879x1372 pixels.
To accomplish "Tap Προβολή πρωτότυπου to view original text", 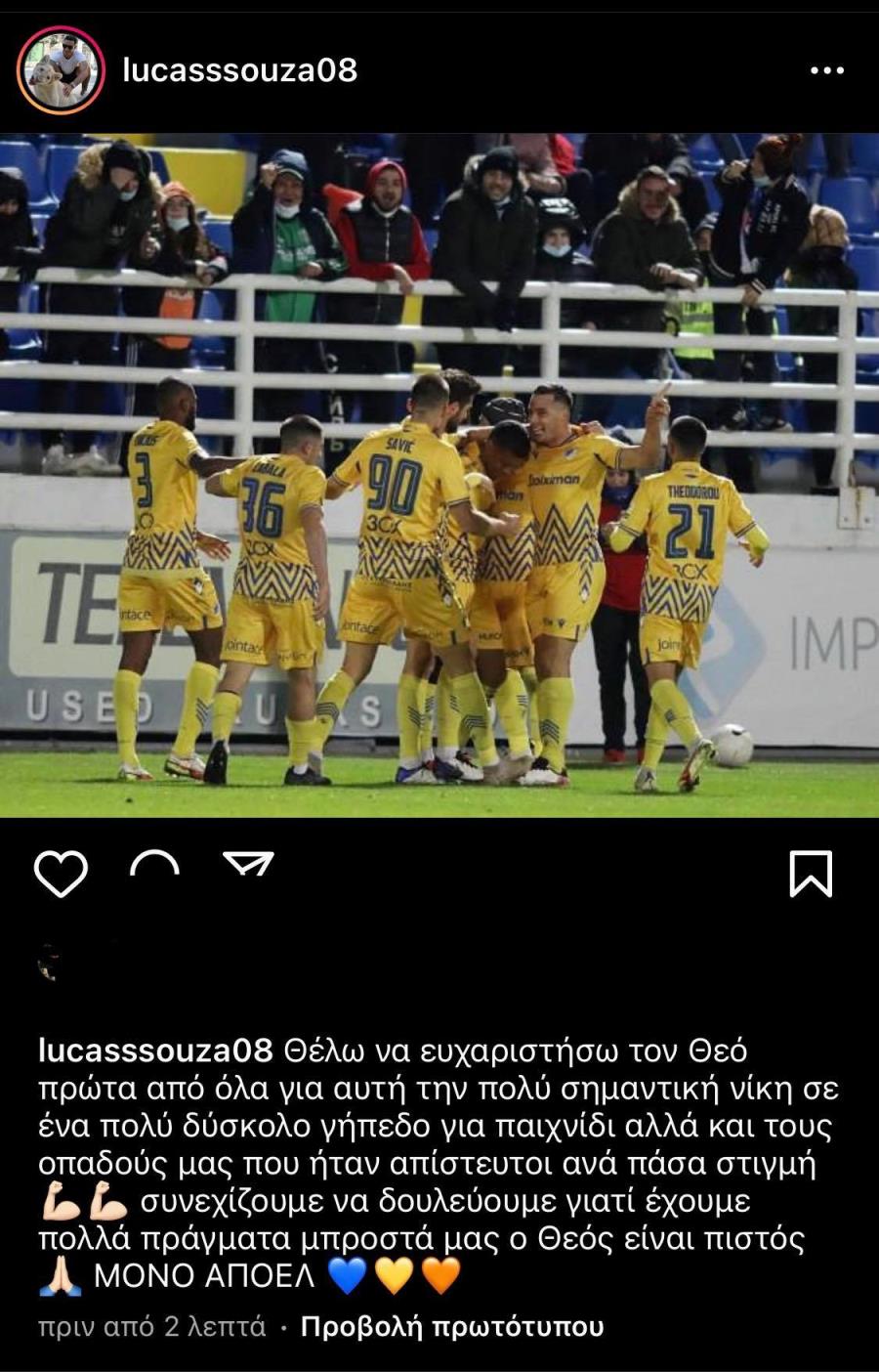I will pyautogui.click(x=452, y=1326).
